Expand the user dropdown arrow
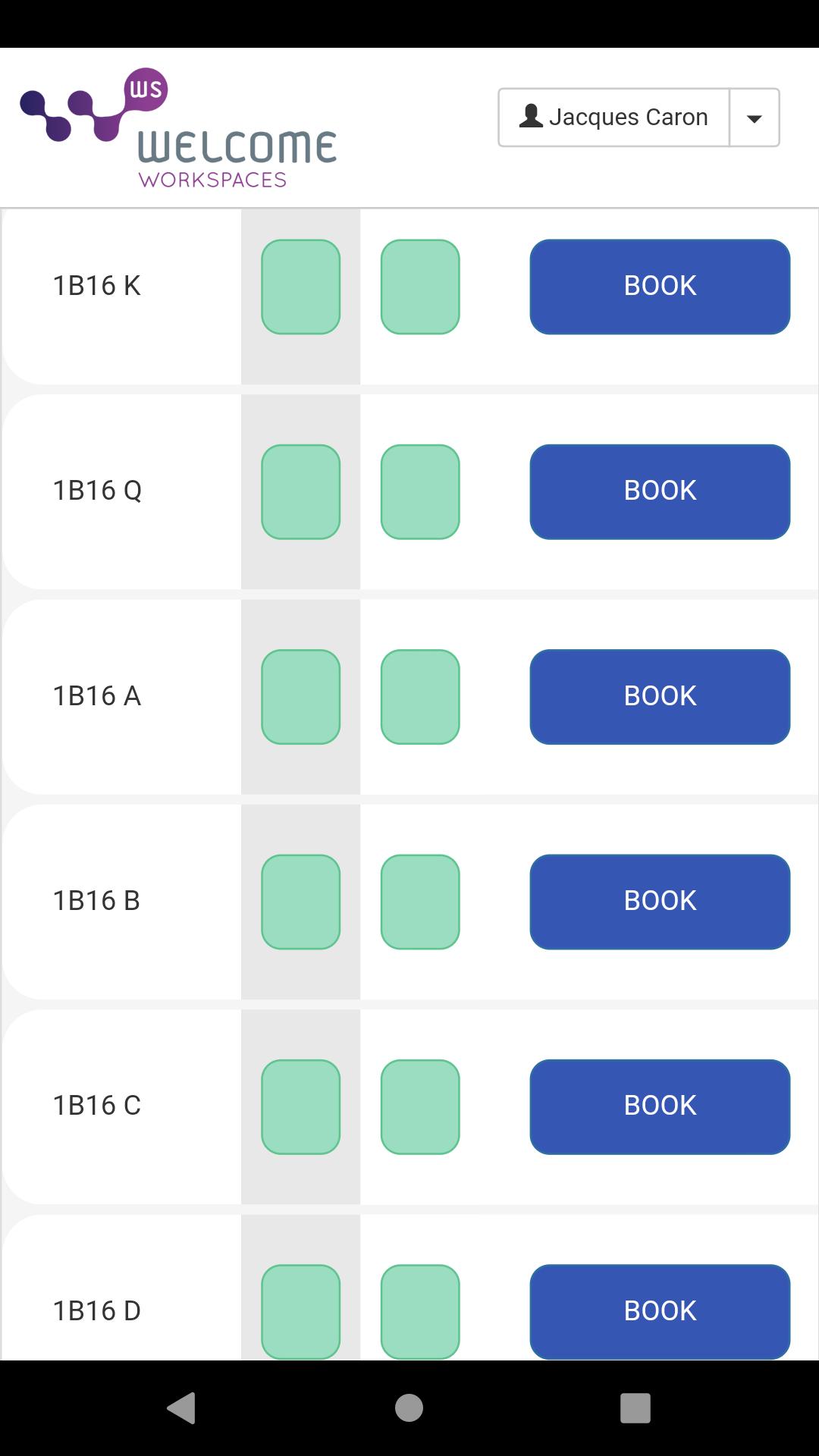Screen dimensions: 819x1456 tap(755, 118)
